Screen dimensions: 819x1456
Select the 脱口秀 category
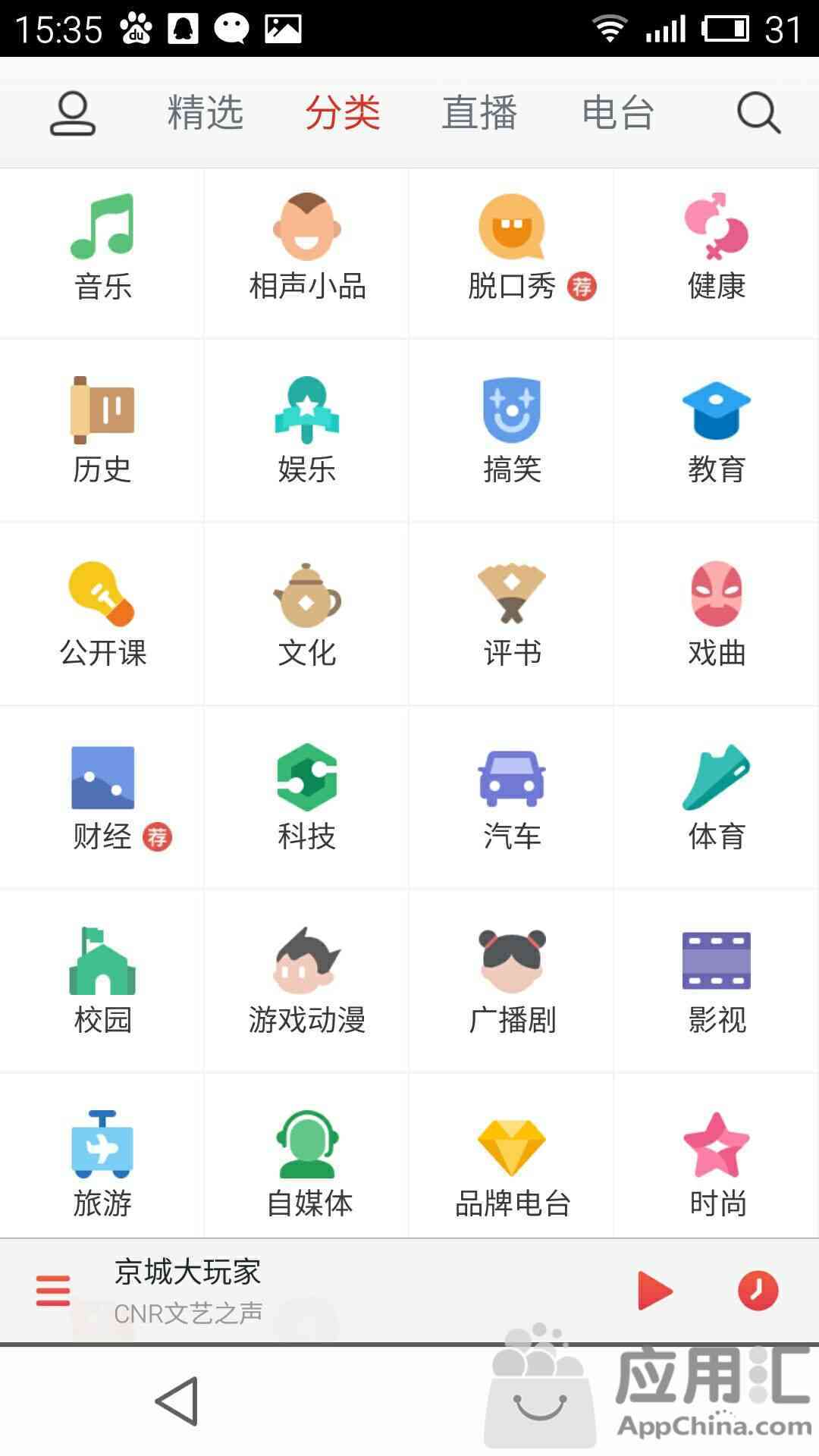(x=512, y=253)
